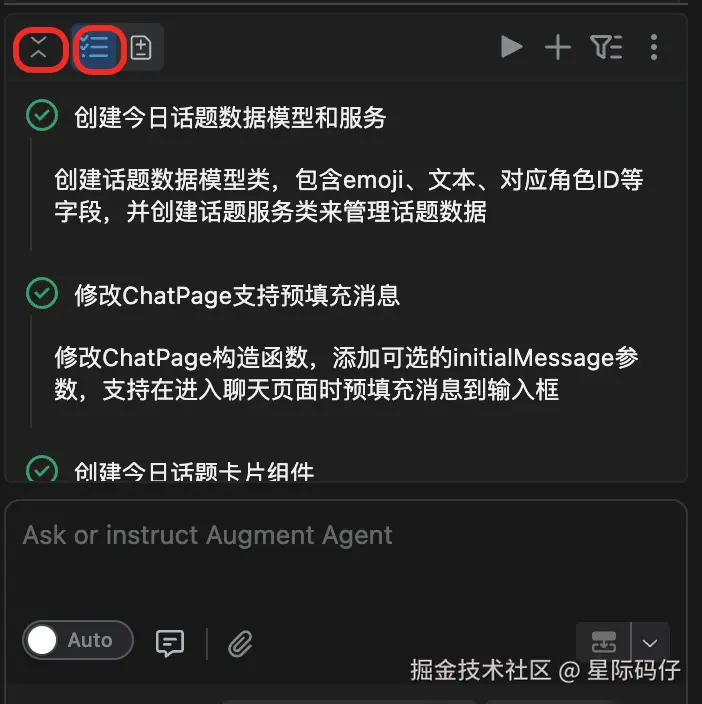
Task: Collapse the task list panel
Action: click(x=39, y=48)
